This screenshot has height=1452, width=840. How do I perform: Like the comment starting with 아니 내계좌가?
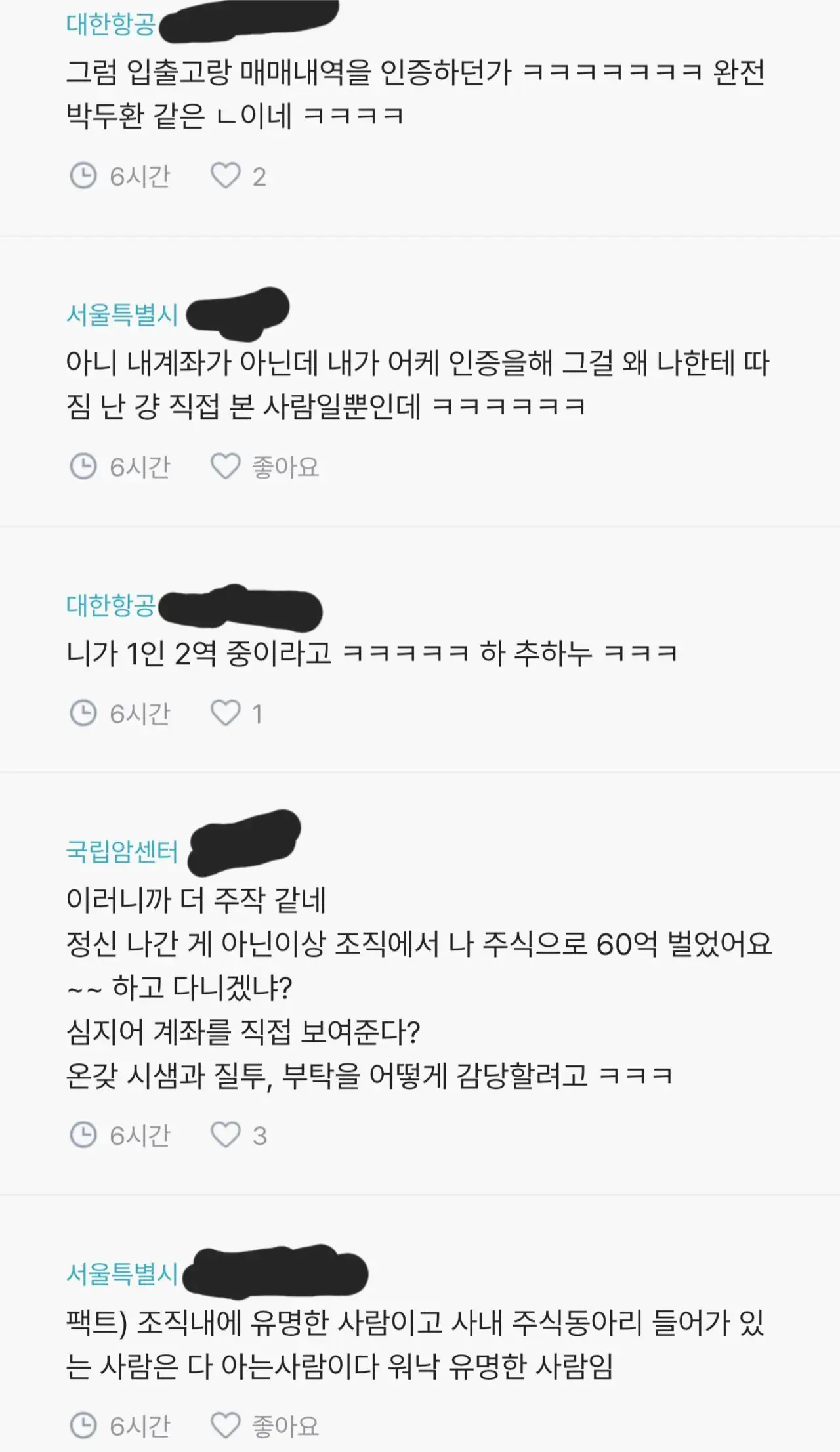(x=225, y=467)
